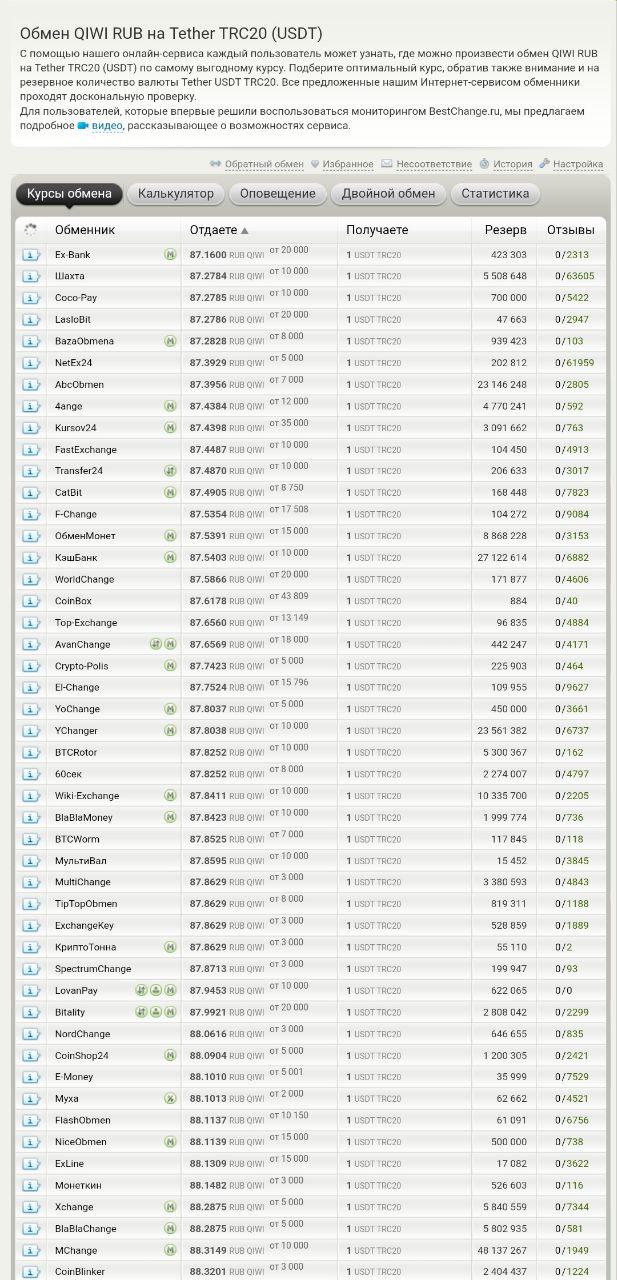
Task: Switch to the Двойной обмен tab
Action: (388, 194)
